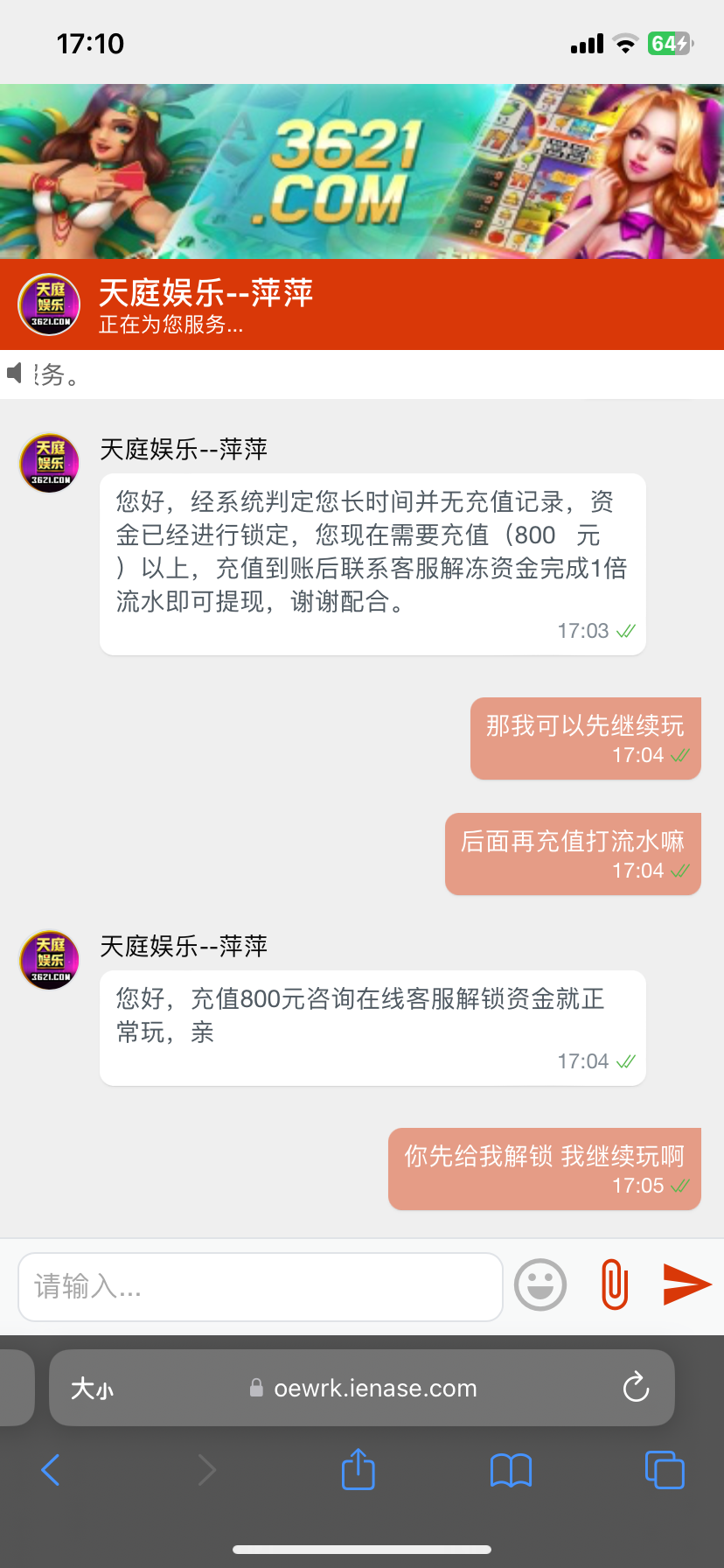Open Safari bookmarks
Screen dimensions: 724x1568
click(512, 1470)
